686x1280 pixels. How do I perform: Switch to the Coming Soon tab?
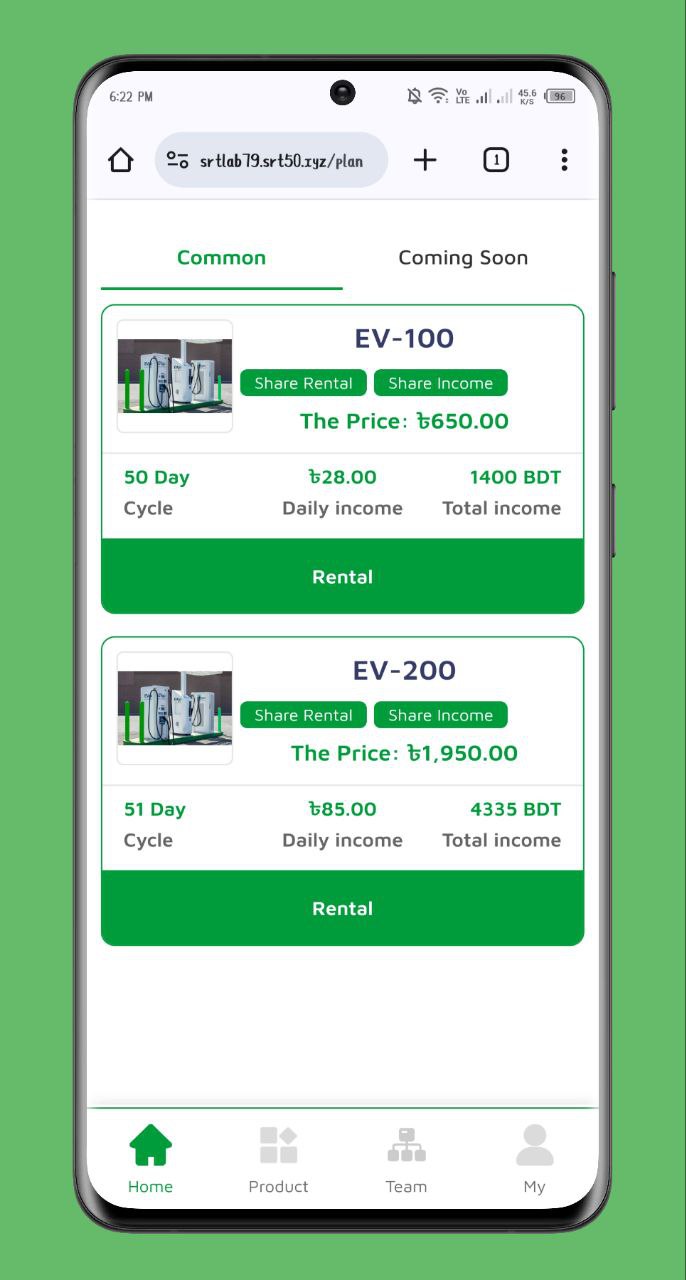[462, 258]
